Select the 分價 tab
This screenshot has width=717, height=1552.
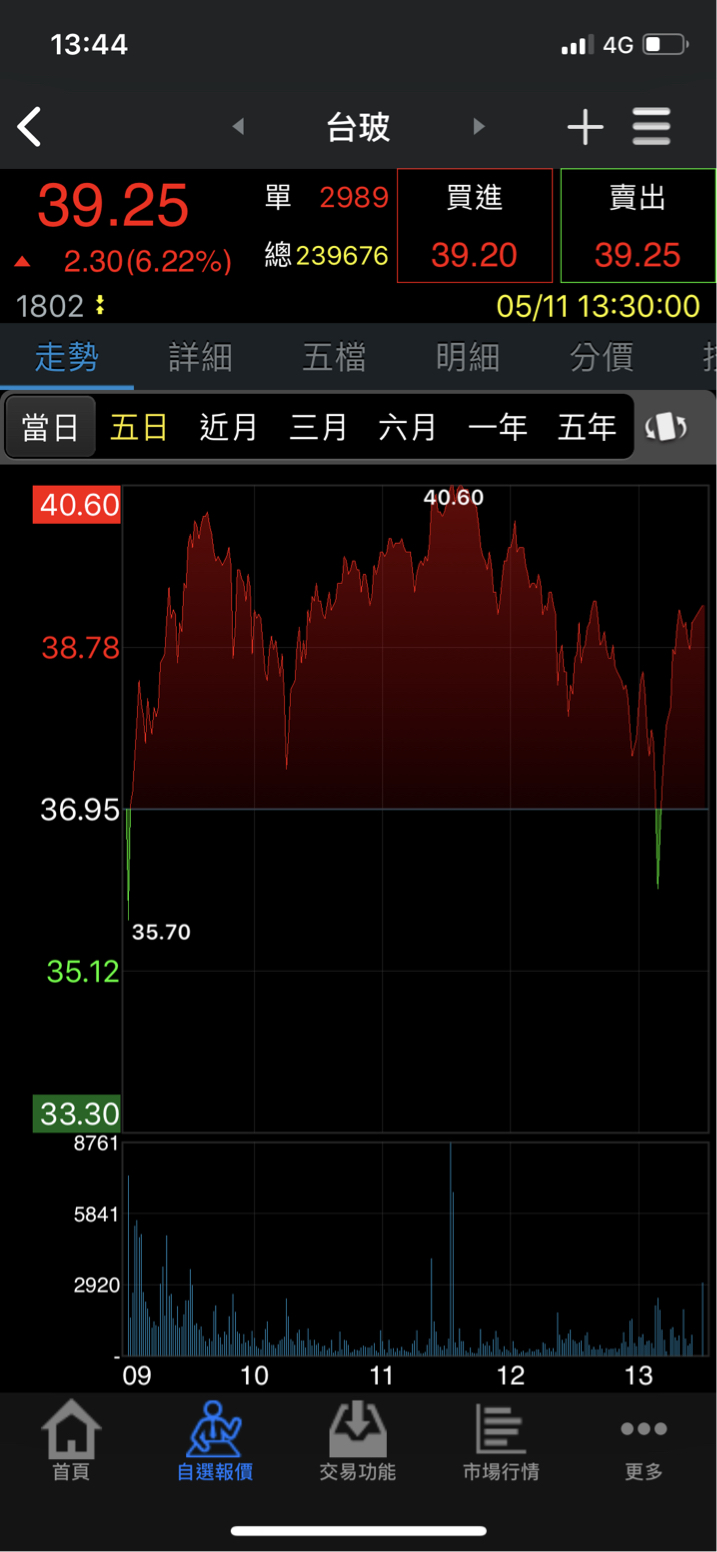(601, 357)
